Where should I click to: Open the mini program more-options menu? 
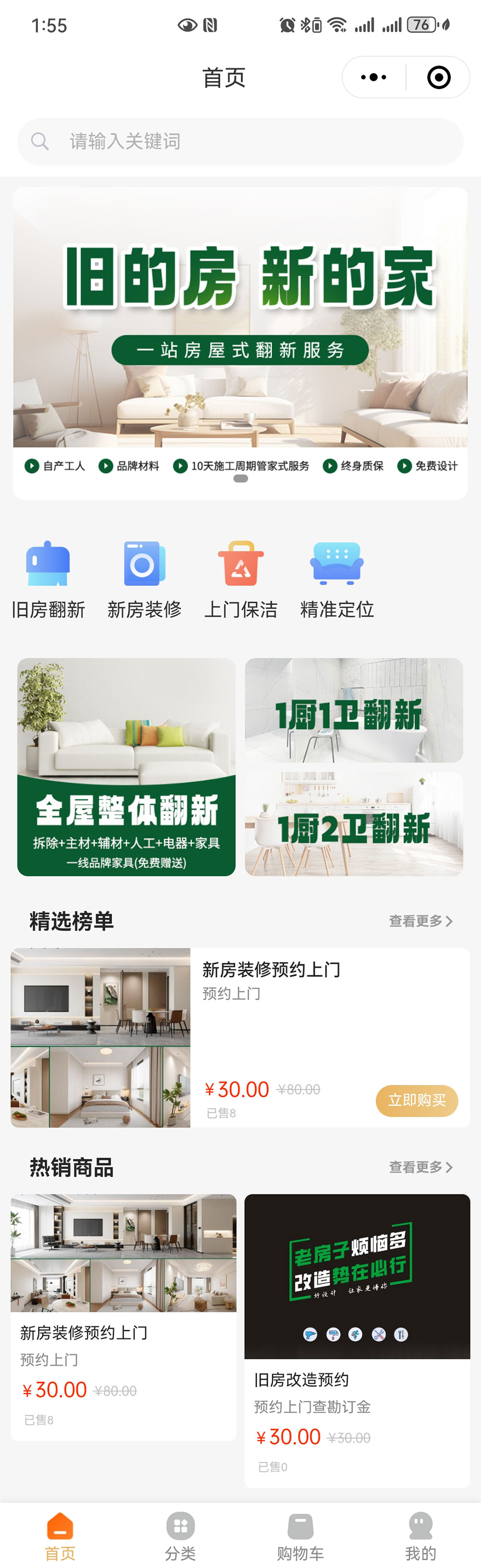coord(373,77)
